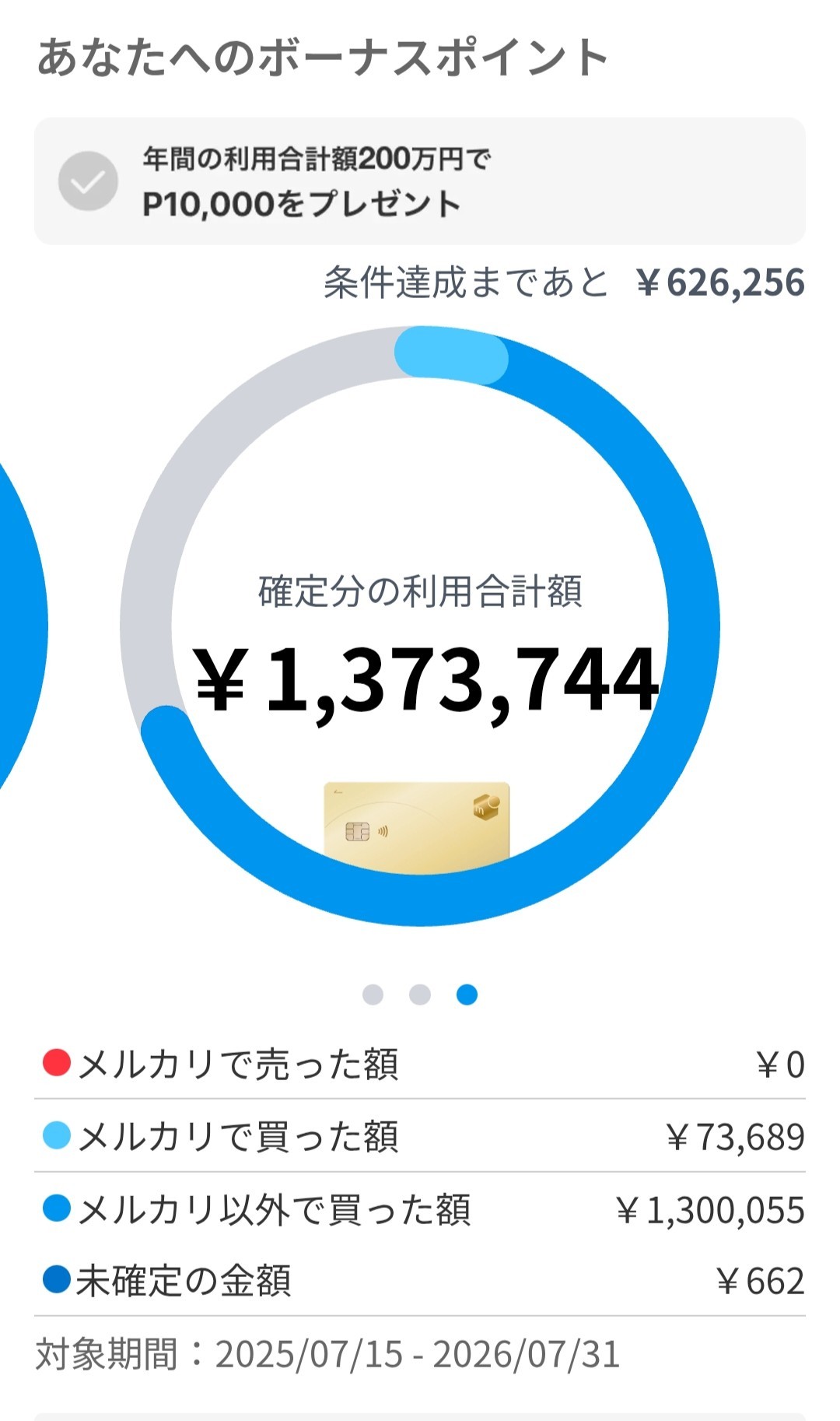Open the P10,000 bonus condition card
Screen dimensions: 840x1421
[419, 181]
